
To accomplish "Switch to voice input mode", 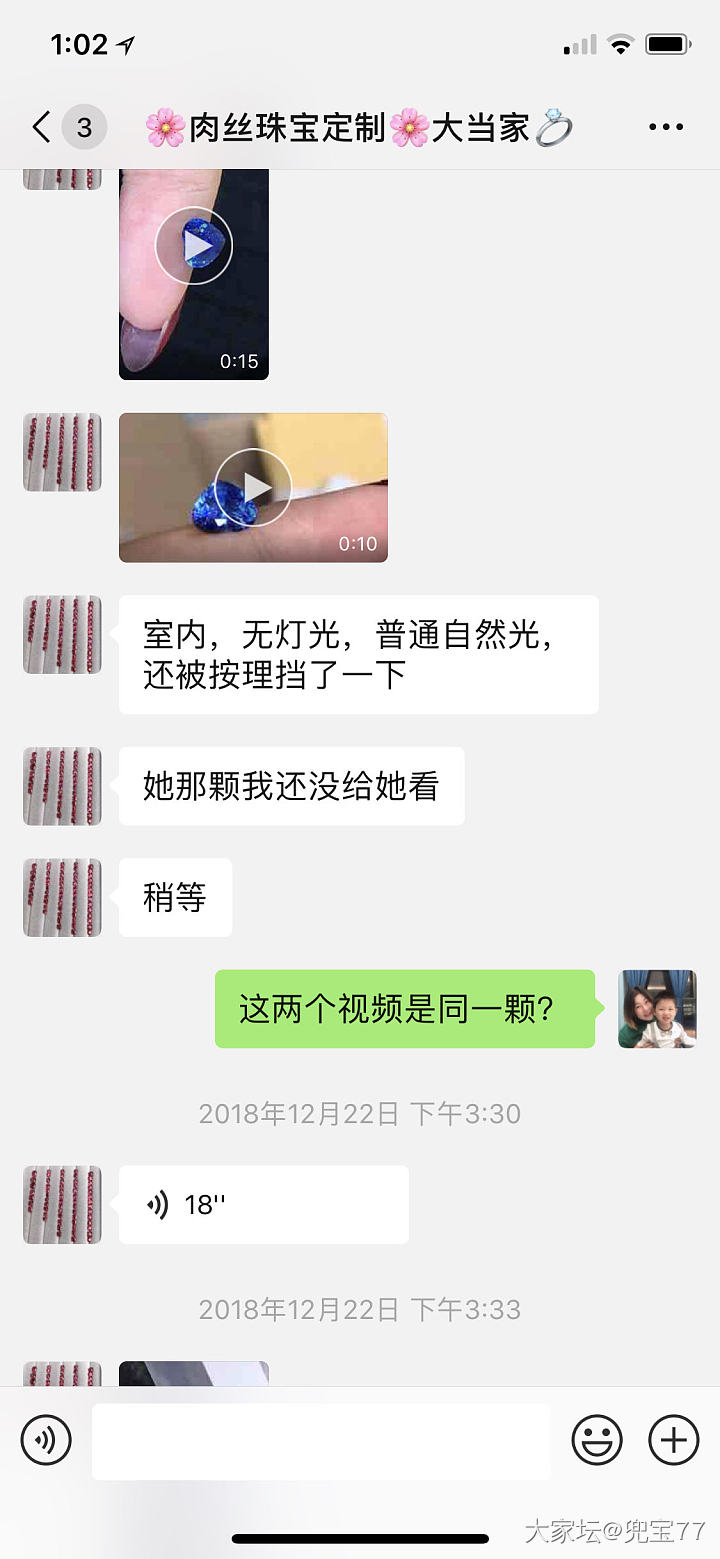I will [x=46, y=1441].
